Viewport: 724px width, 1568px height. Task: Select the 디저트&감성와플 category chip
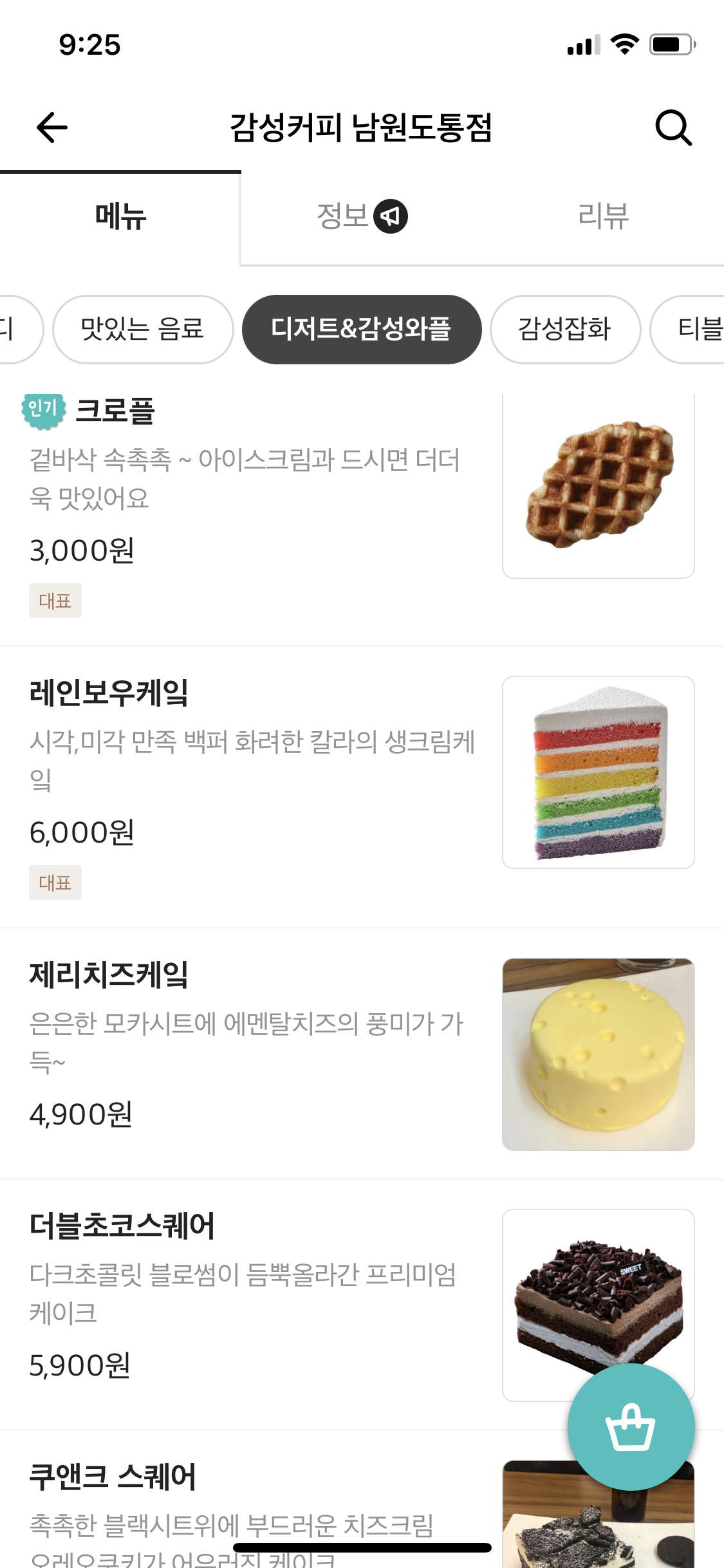click(361, 329)
